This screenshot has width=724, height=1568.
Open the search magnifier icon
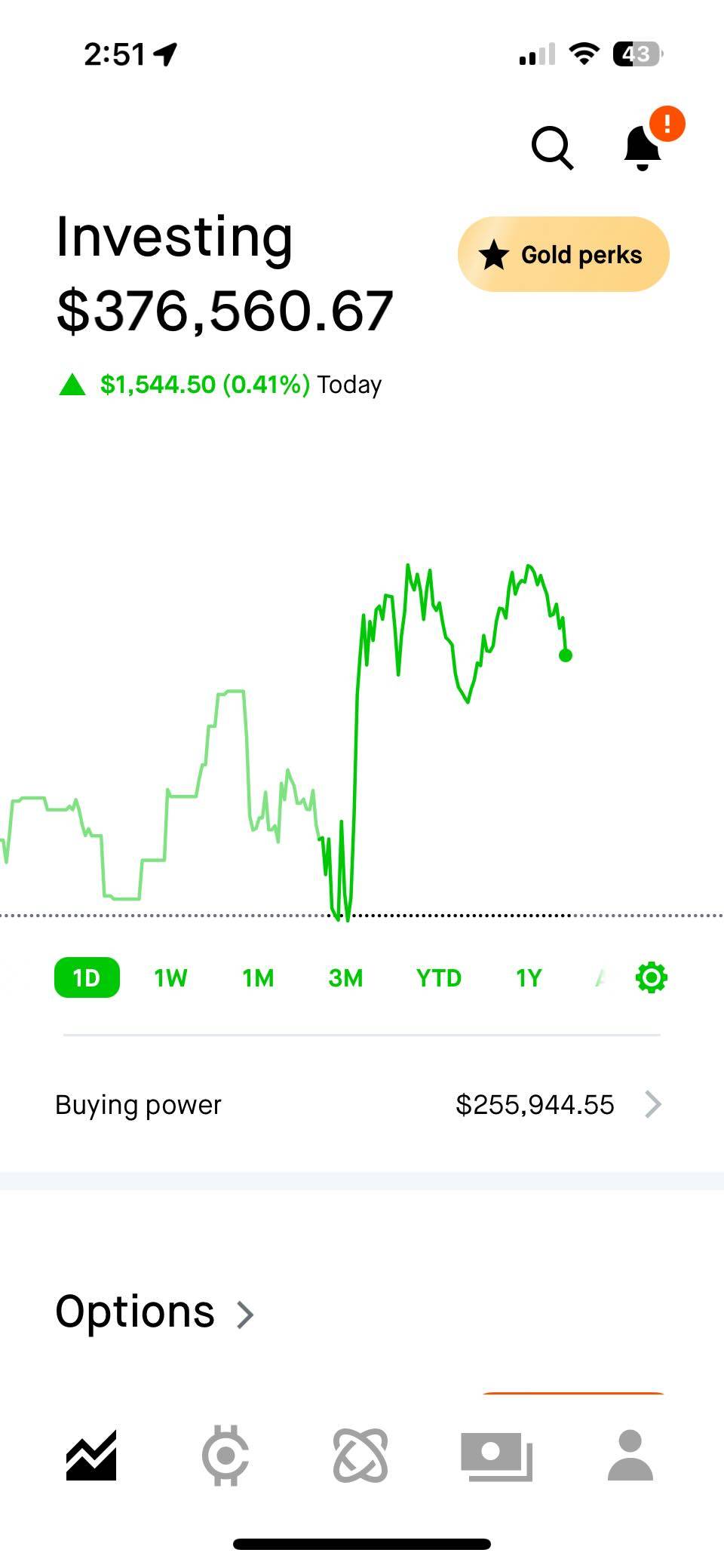pos(552,147)
